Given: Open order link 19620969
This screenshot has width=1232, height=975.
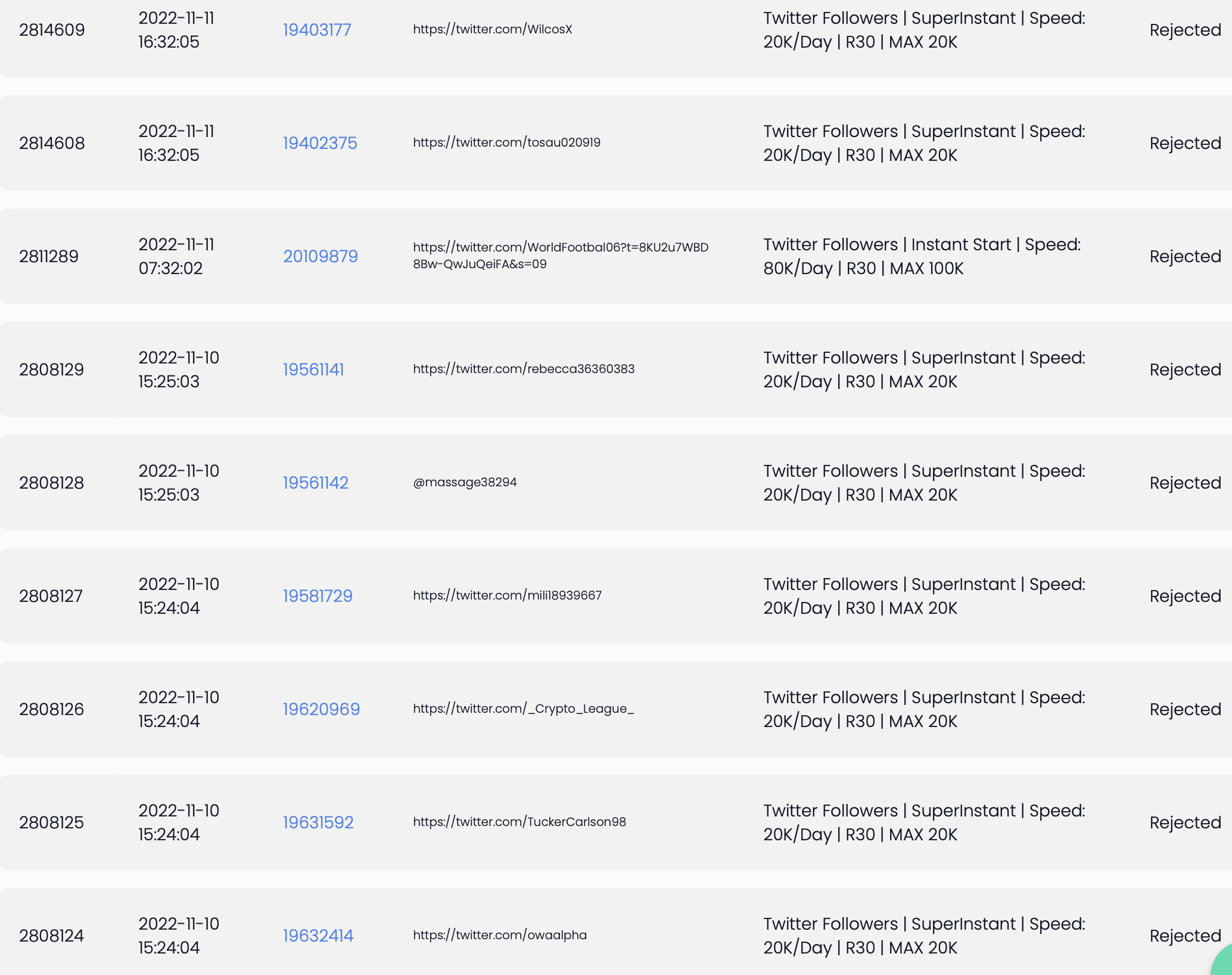Looking at the screenshot, I should pyautogui.click(x=321, y=709).
